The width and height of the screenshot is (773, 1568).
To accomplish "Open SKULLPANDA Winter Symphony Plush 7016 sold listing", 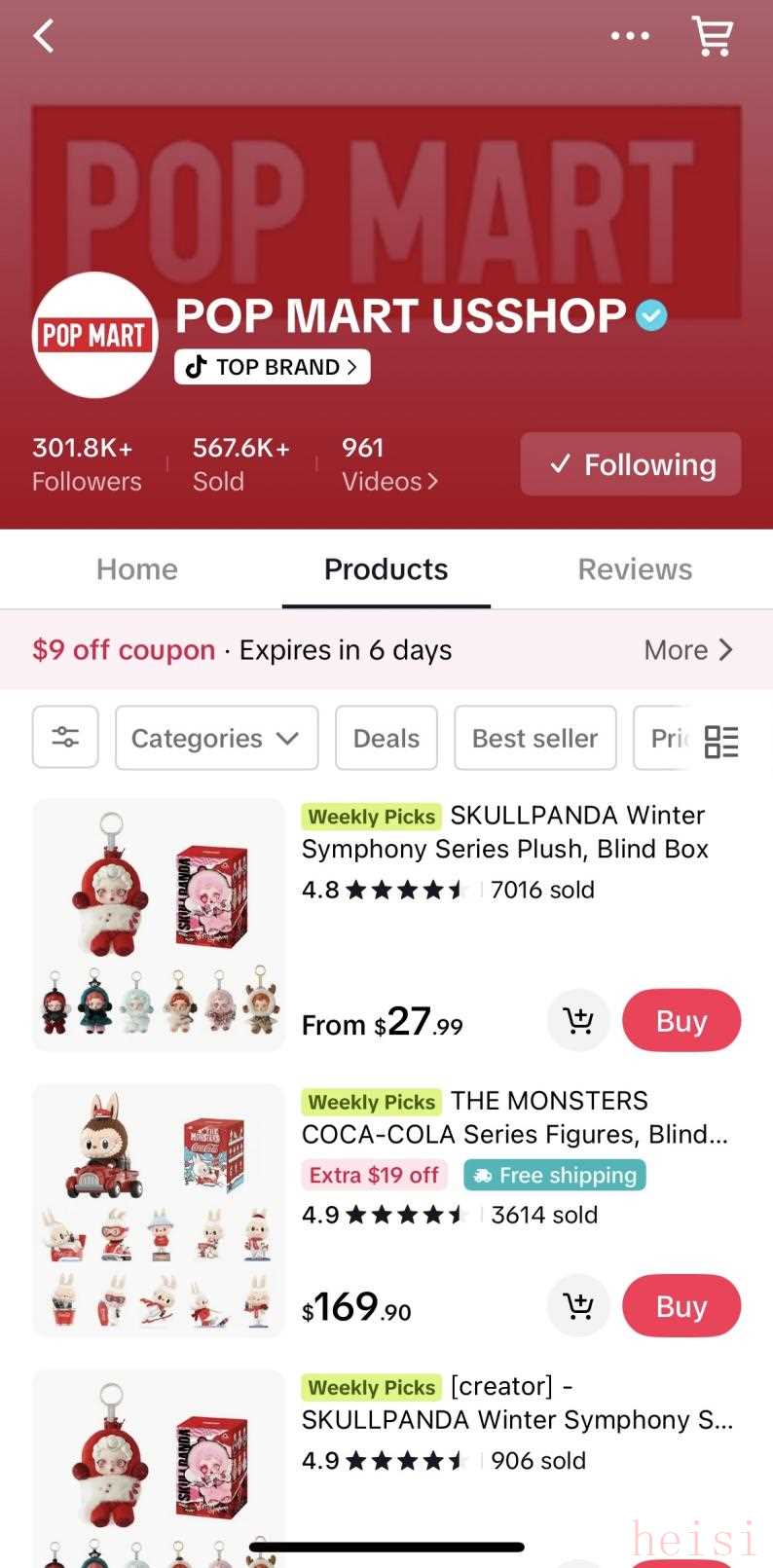I will click(x=503, y=831).
